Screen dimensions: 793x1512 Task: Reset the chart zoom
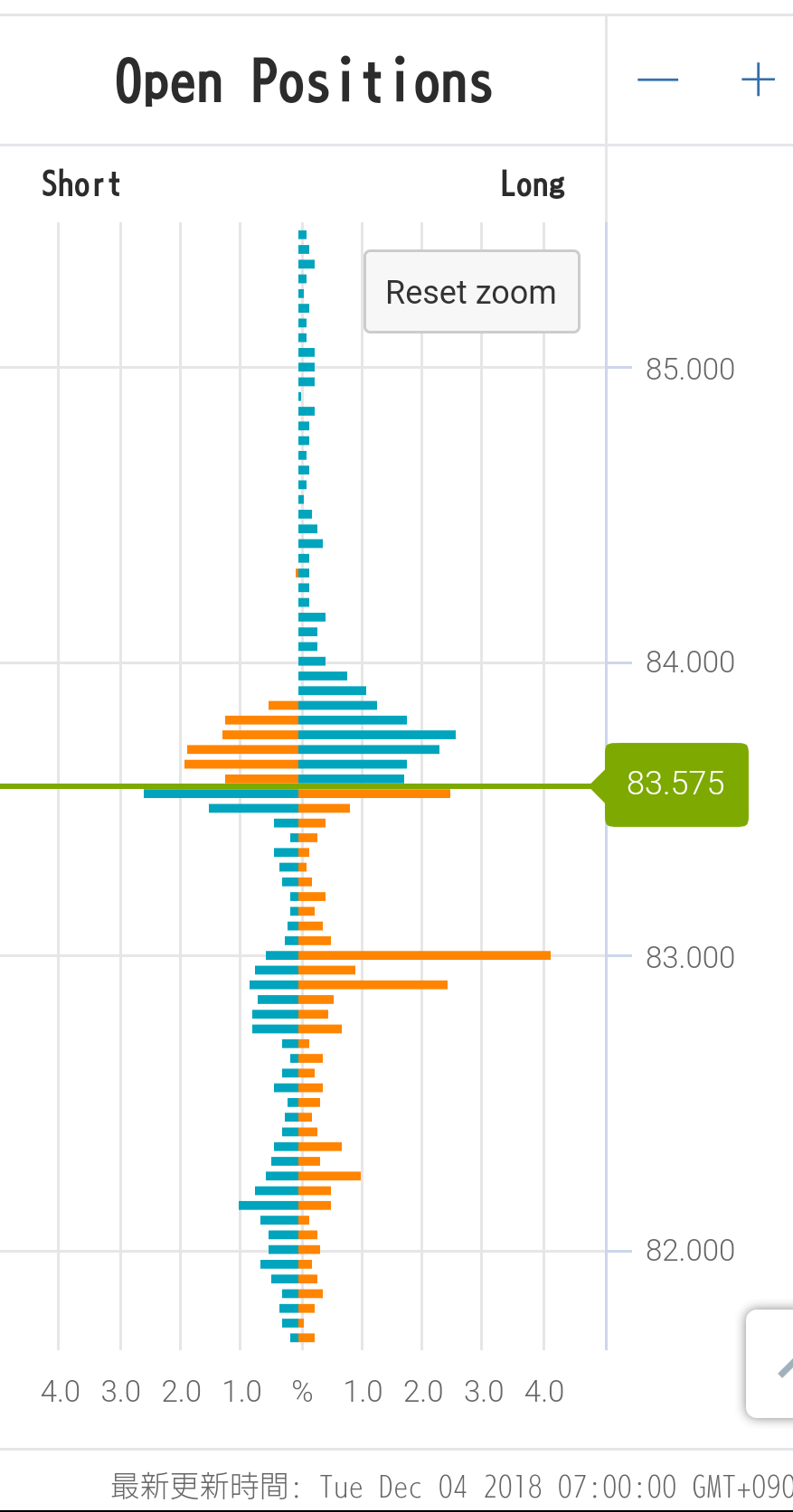pyautogui.click(x=471, y=292)
